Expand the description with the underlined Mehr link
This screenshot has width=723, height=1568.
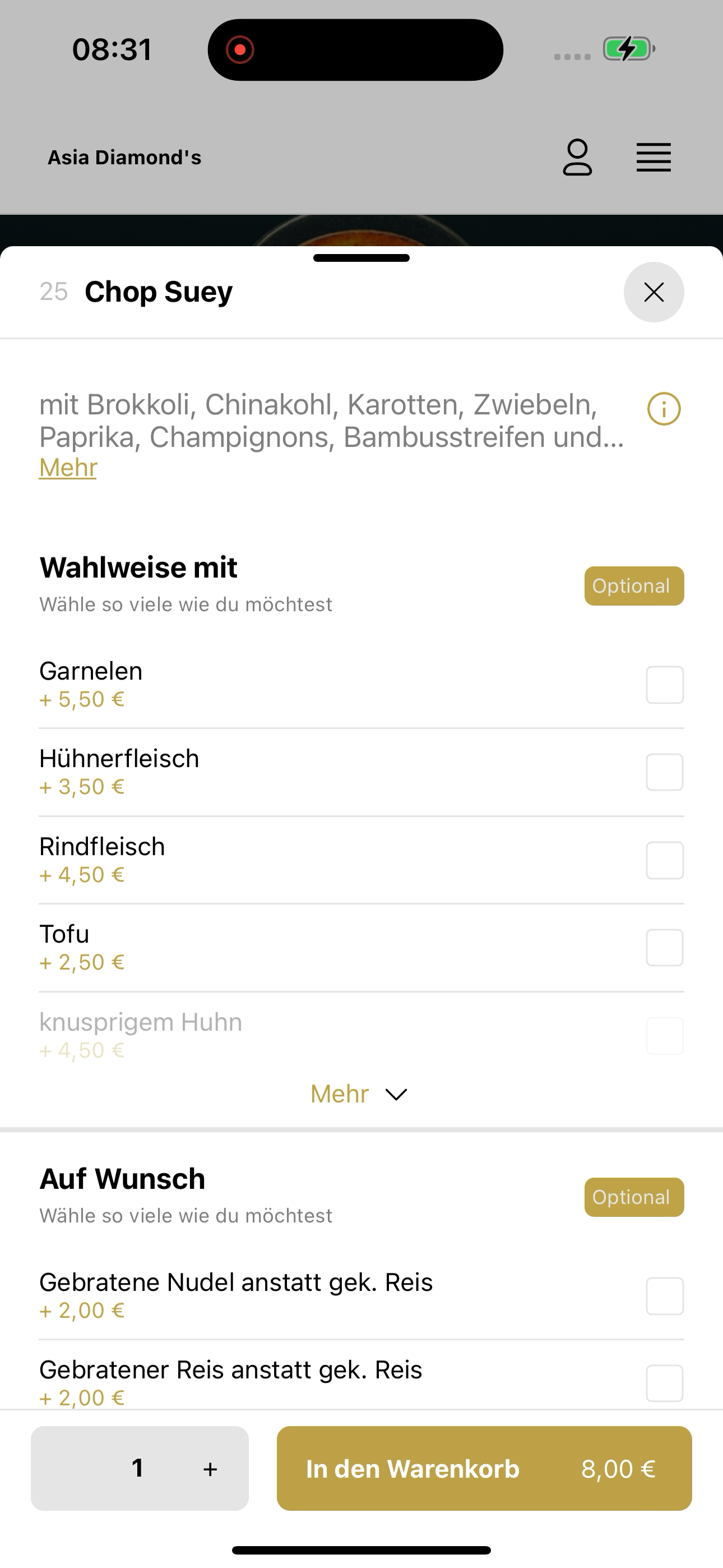tap(68, 468)
